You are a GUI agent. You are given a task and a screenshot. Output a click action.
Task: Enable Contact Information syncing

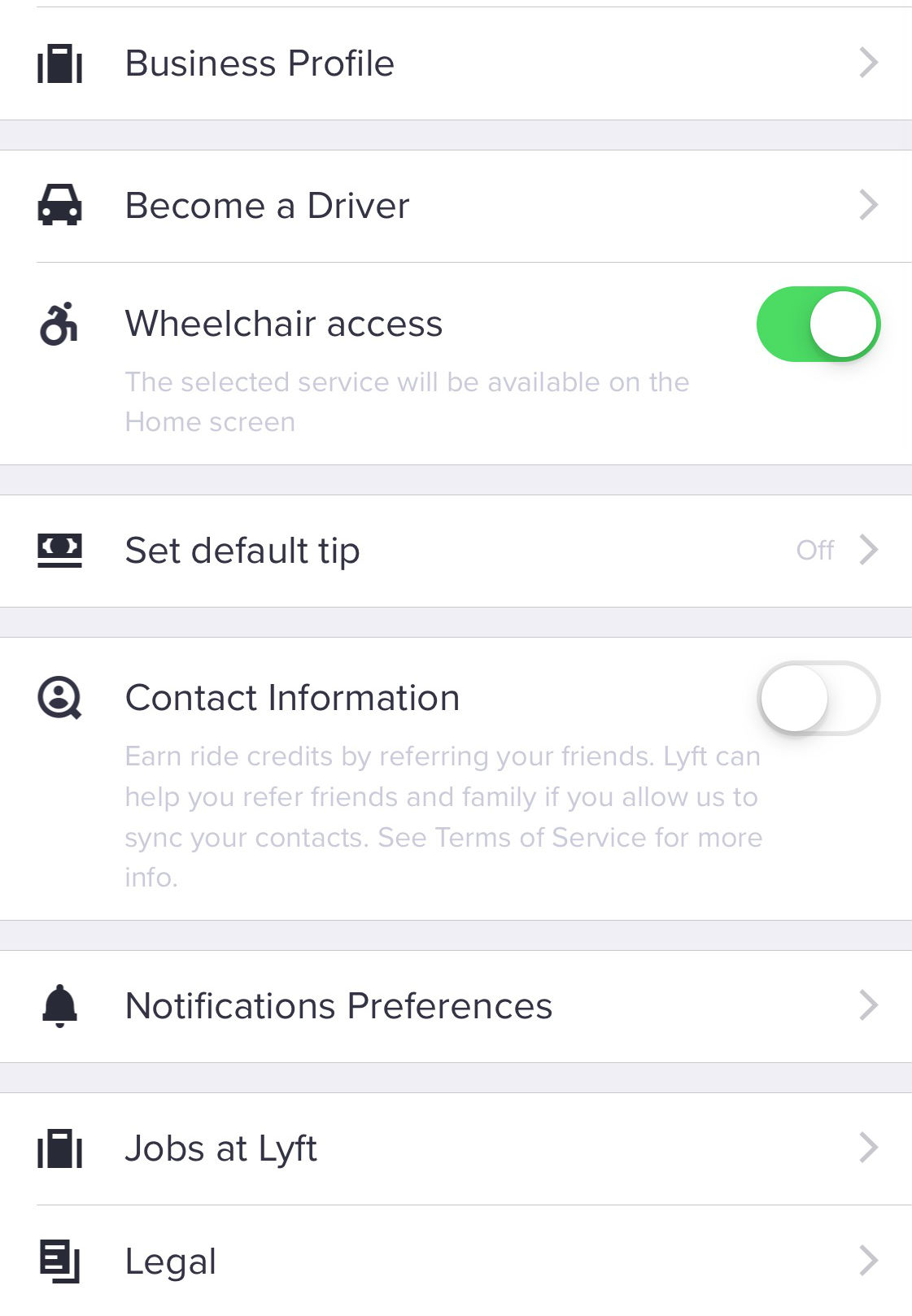(818, 698)
